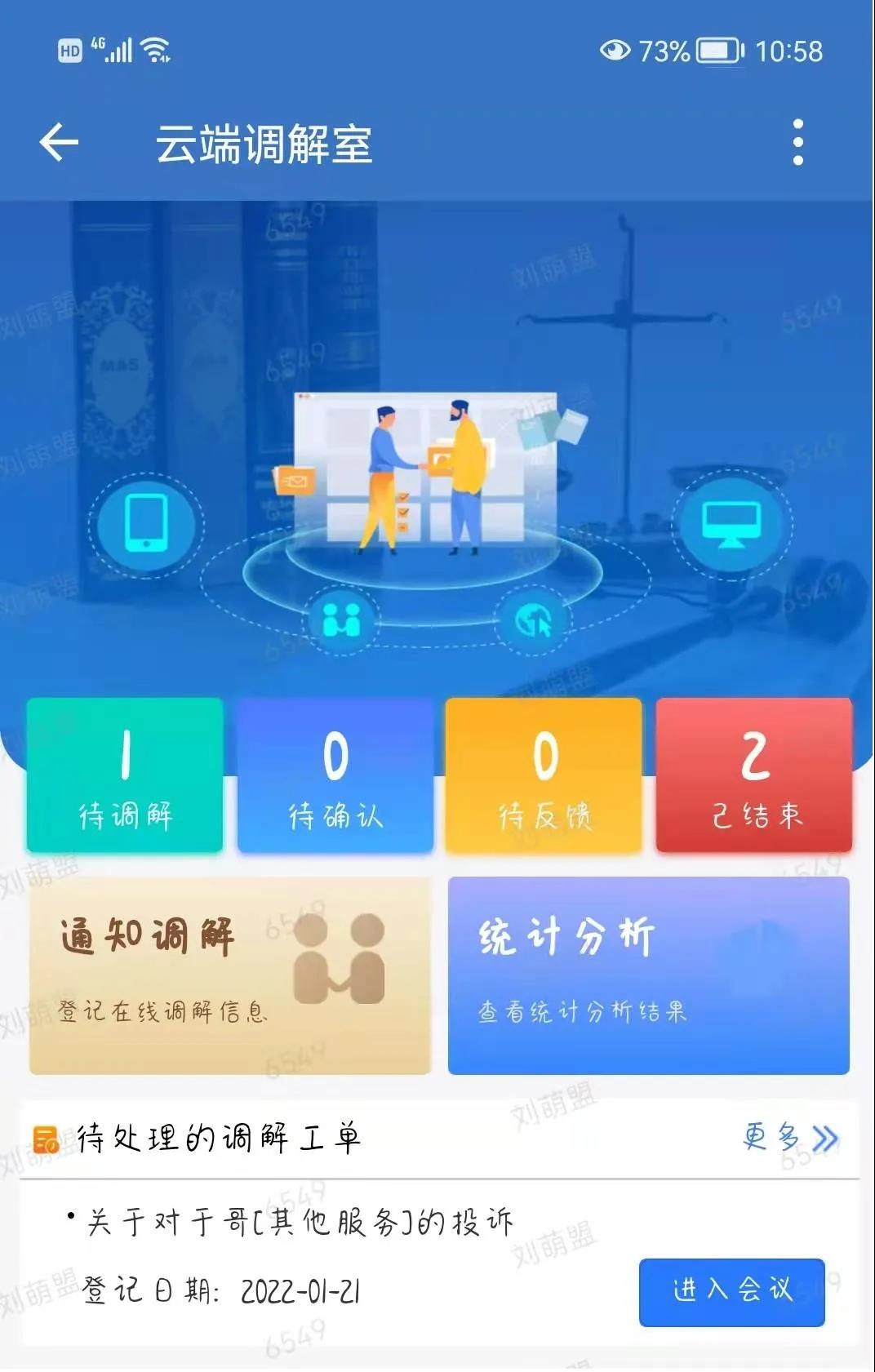The width and height of the screenshot is (875, 1372).
Task: Open the 关于对于哥[其他服务]的投诉 work order
Action: [x=299, y=1222]
